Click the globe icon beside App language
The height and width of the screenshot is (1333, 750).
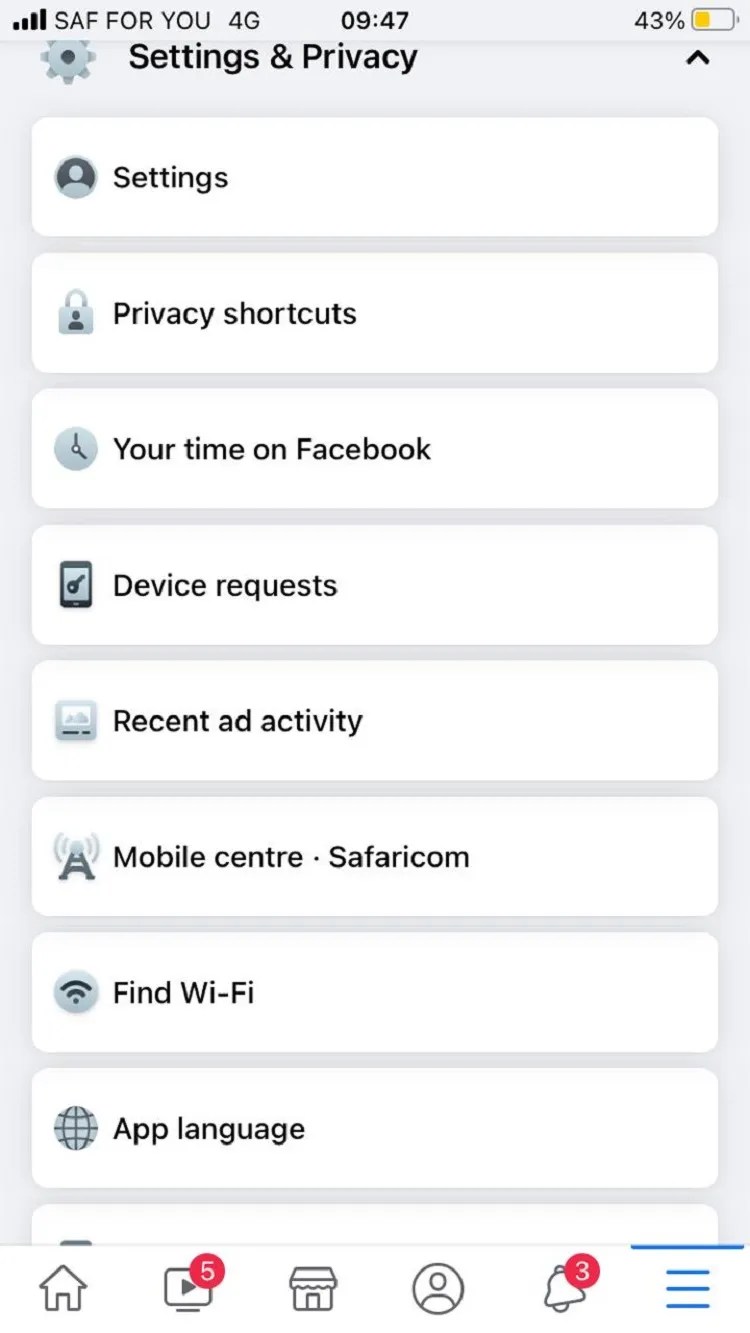tap(75, 1128)
